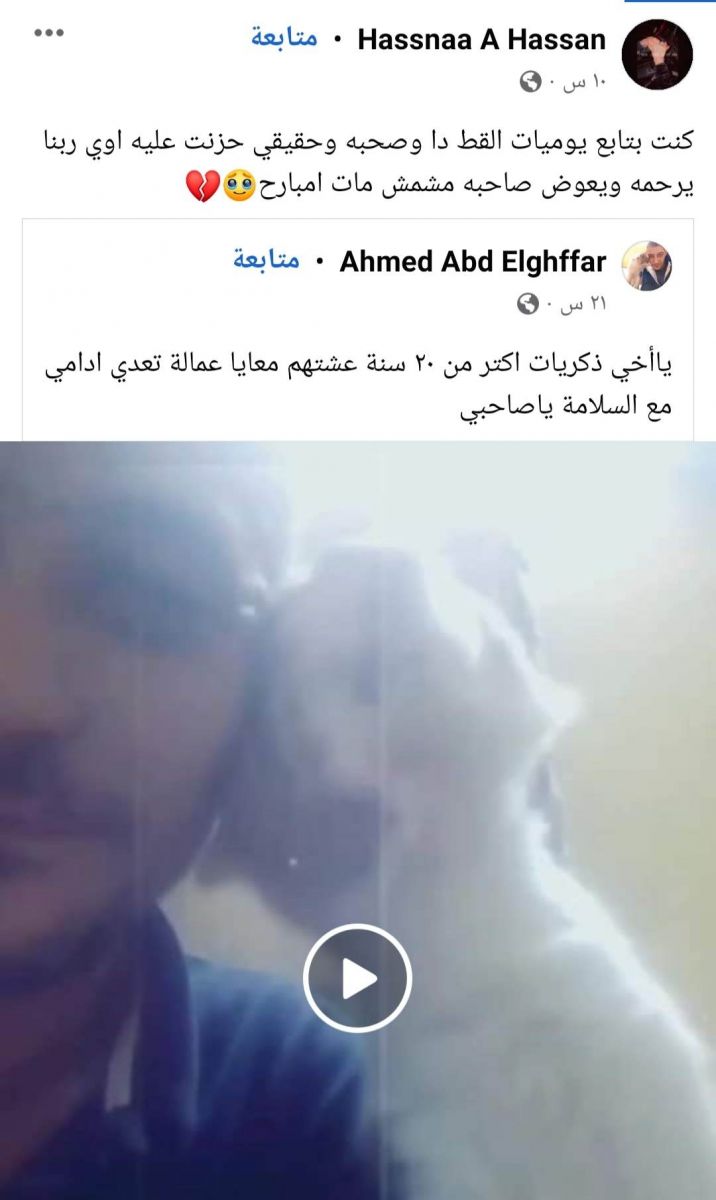The image size is (716, 1200).
Task: Follow Ahmed Abd Elghffar
Action: (x=266, y=261)
